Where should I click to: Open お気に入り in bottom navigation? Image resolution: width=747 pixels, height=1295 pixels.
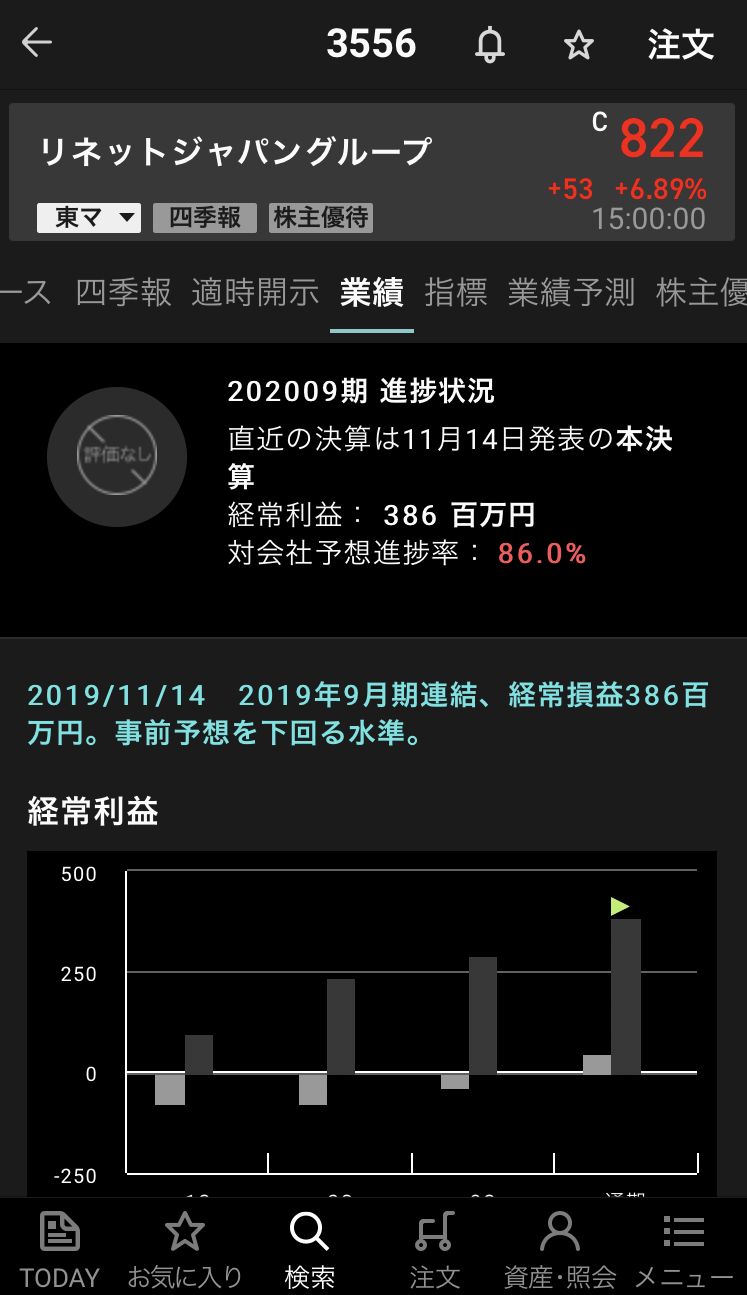click(x=185, y=1248)
